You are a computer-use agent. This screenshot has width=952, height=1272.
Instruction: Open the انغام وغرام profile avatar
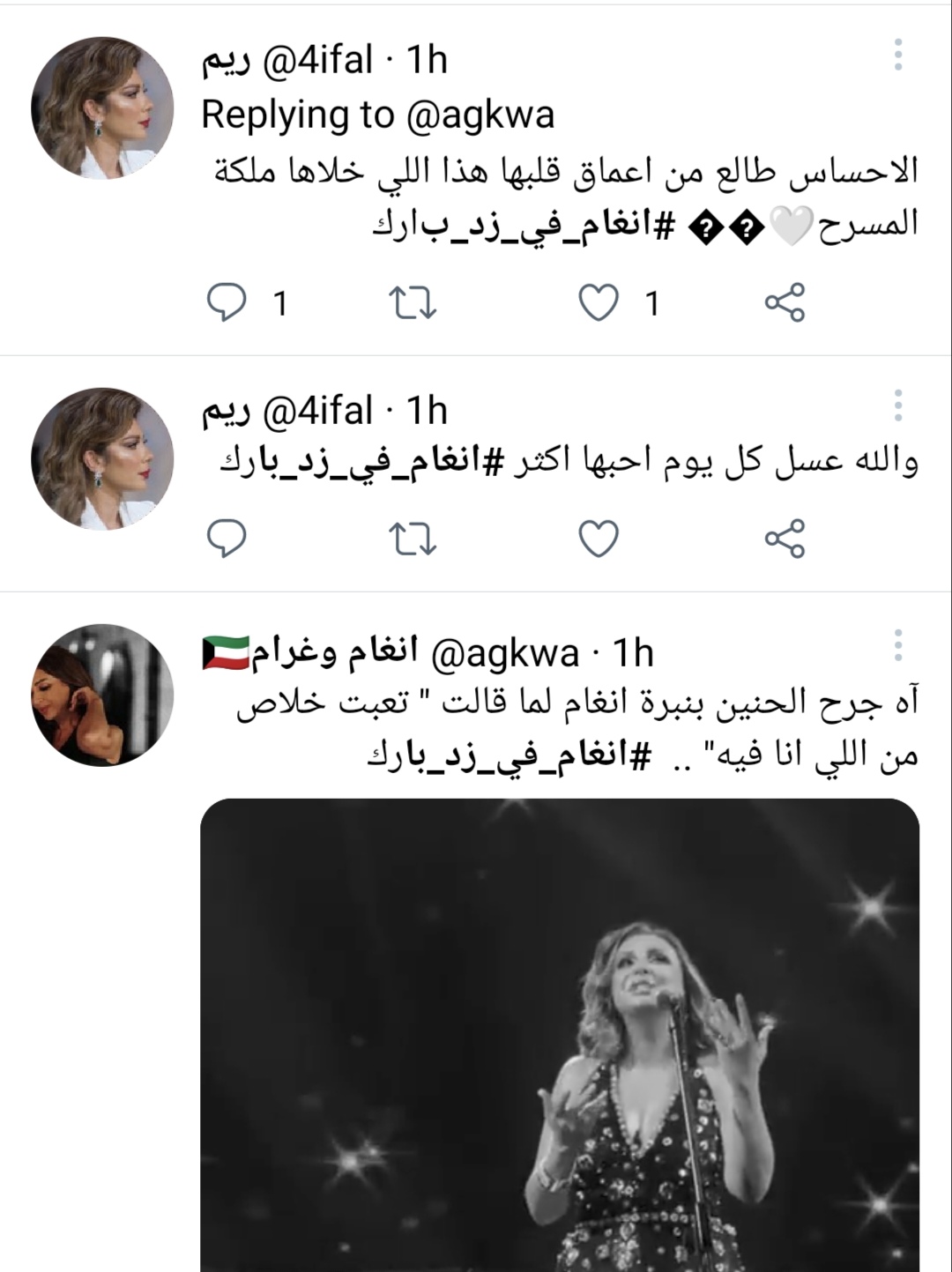(x=102, y=695)
